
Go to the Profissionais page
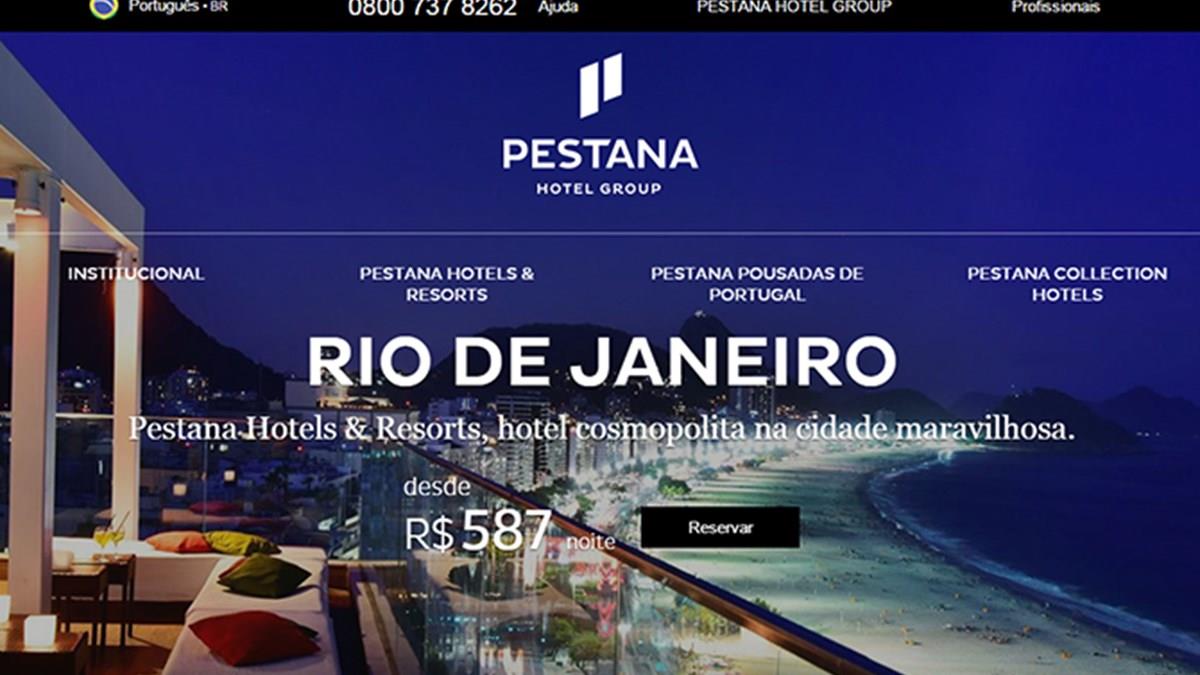point(1055,7)
